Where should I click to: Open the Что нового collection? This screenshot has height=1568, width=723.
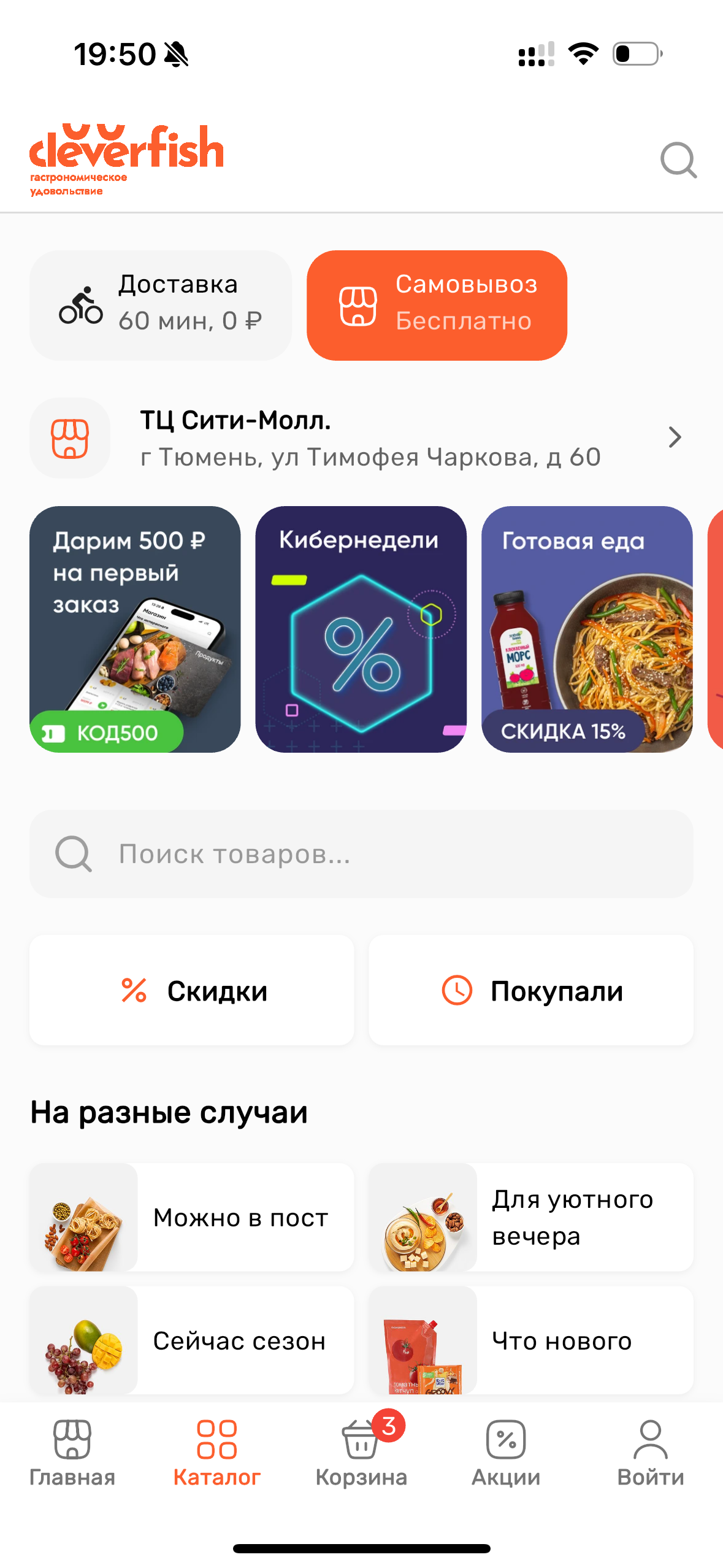(531, 1340)
